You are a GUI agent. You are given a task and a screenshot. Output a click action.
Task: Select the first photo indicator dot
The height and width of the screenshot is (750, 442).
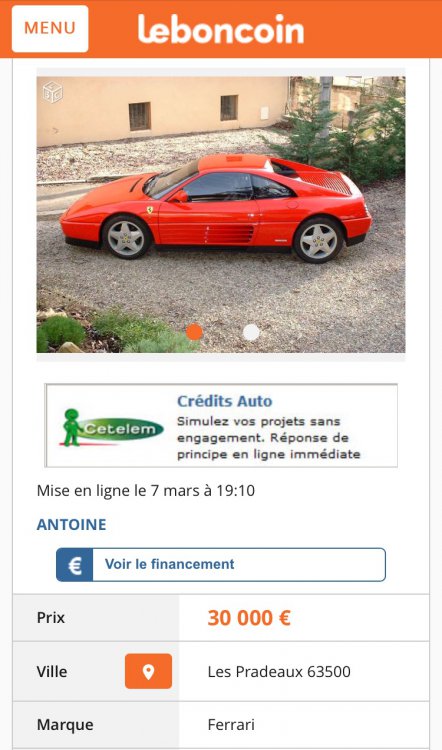(x=194, y=332)
